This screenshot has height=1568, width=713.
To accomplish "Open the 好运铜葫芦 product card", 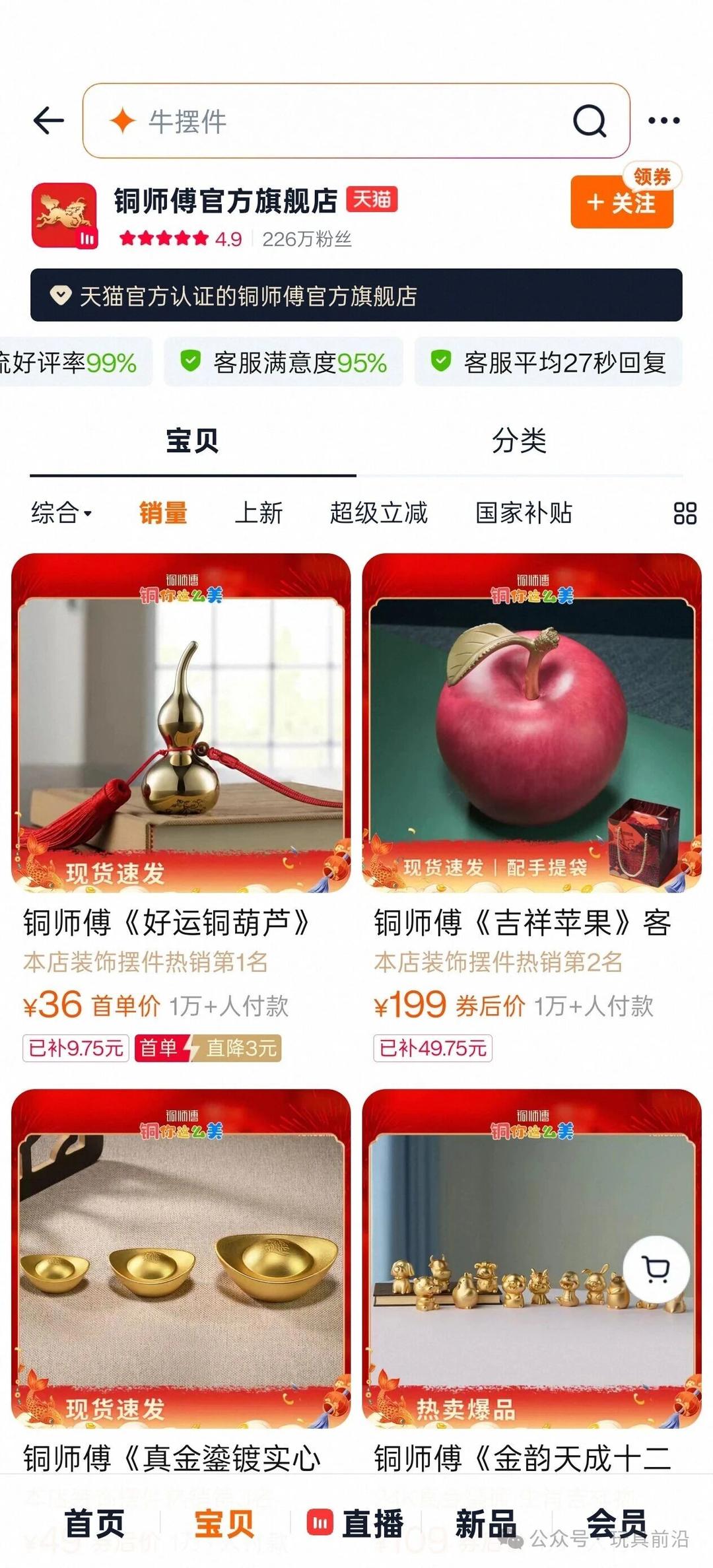I will click(181, 723).
